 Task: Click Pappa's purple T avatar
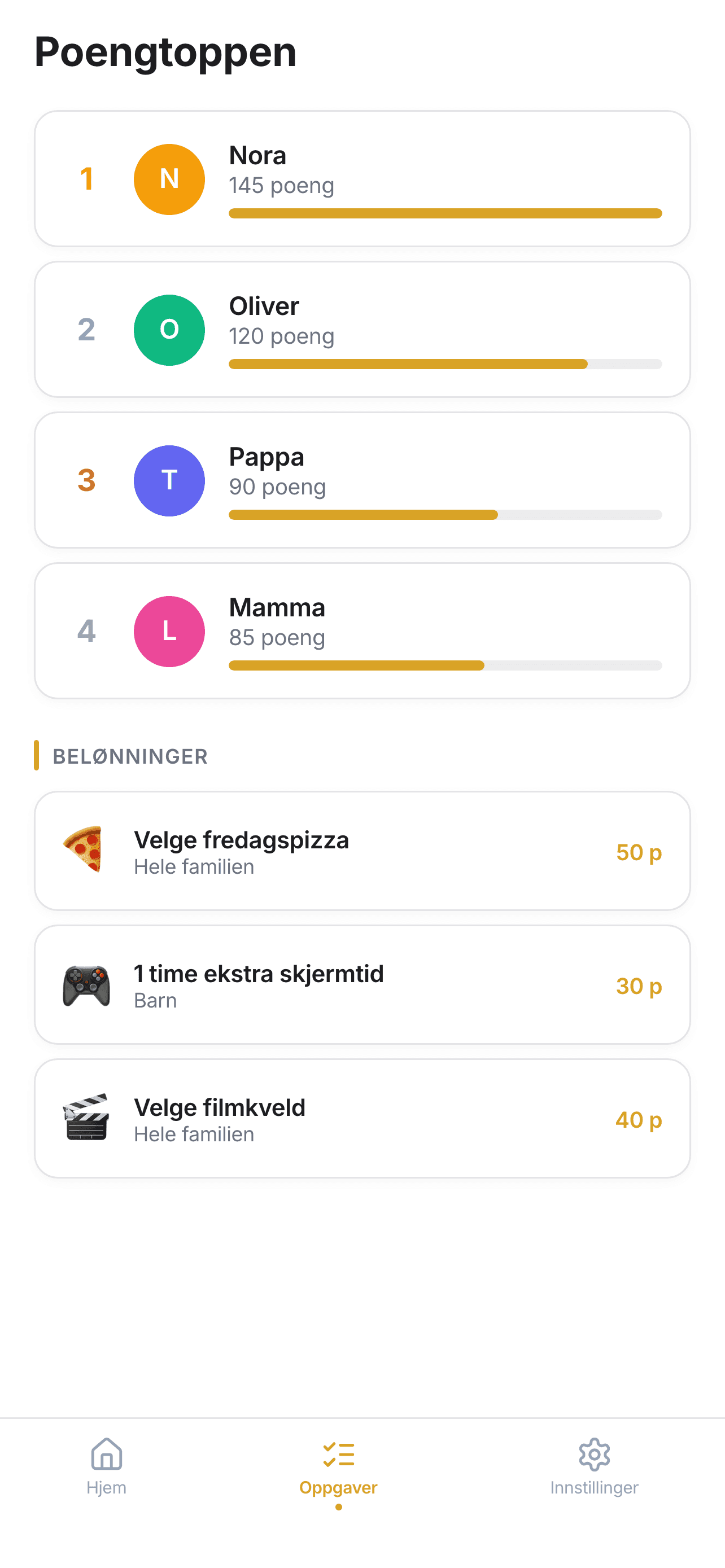[x=169, y=480]
